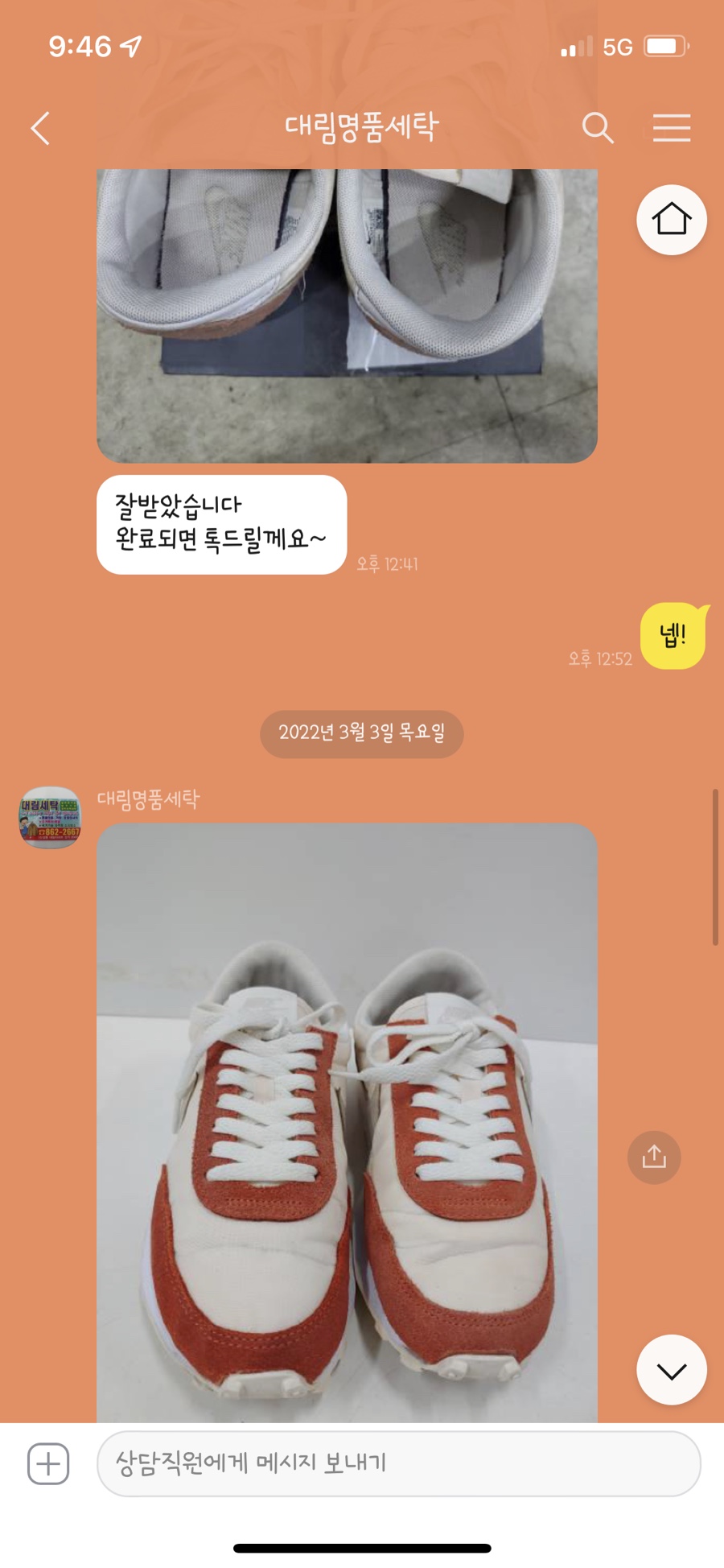
Task: Open the plus attachment menu
Action: (48, 1463)
